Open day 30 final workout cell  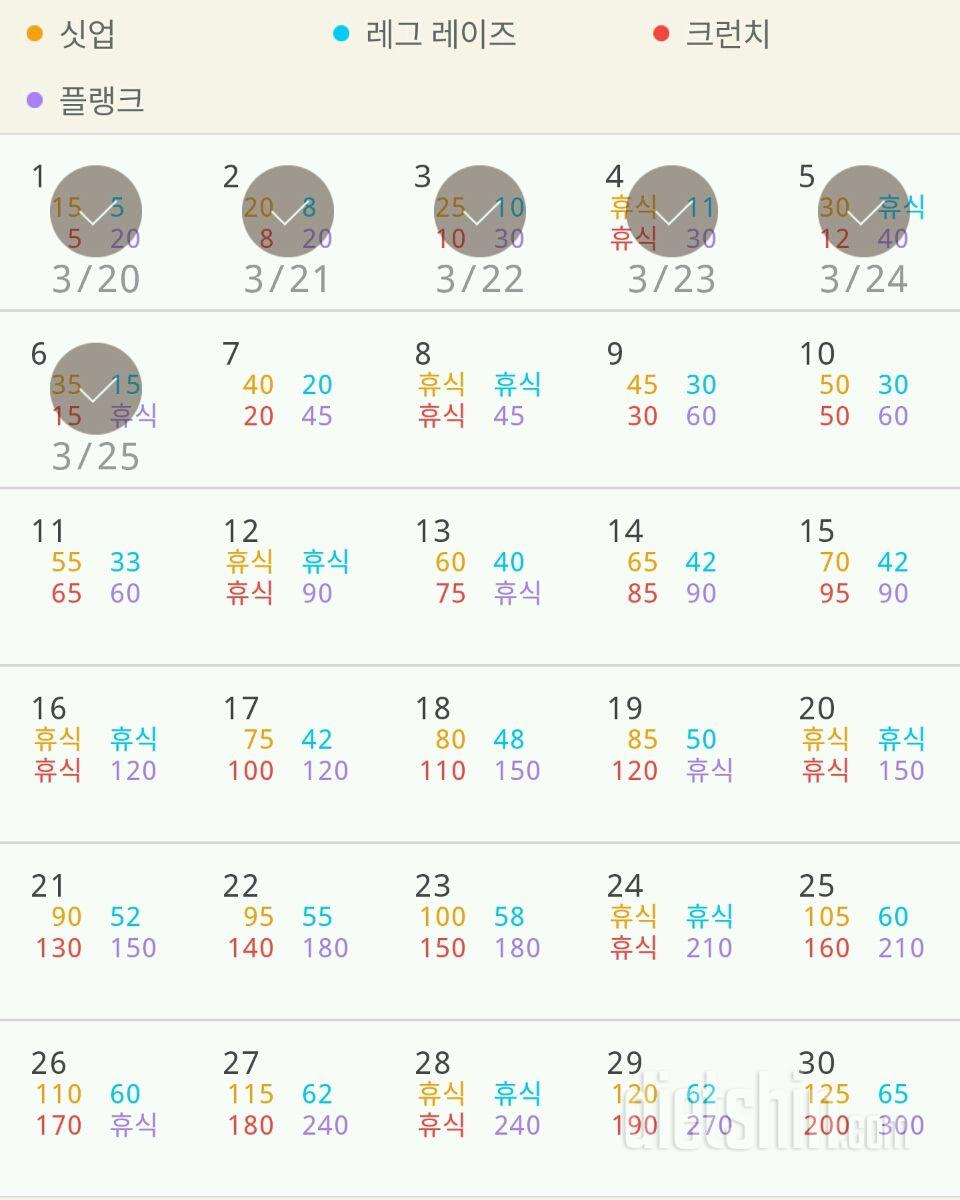click(x=864, y=1109)
